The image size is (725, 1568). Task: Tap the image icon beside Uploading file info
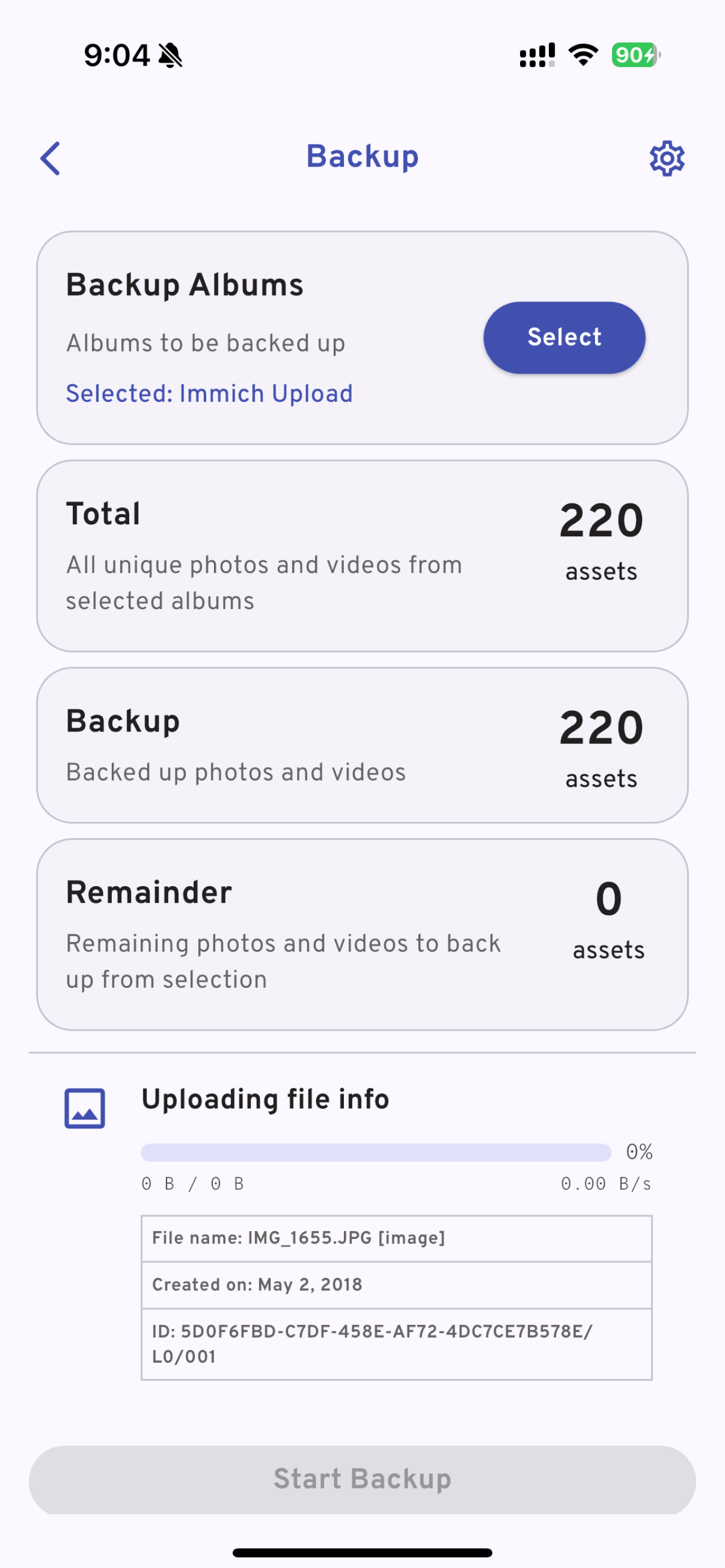click(84, 1108)
